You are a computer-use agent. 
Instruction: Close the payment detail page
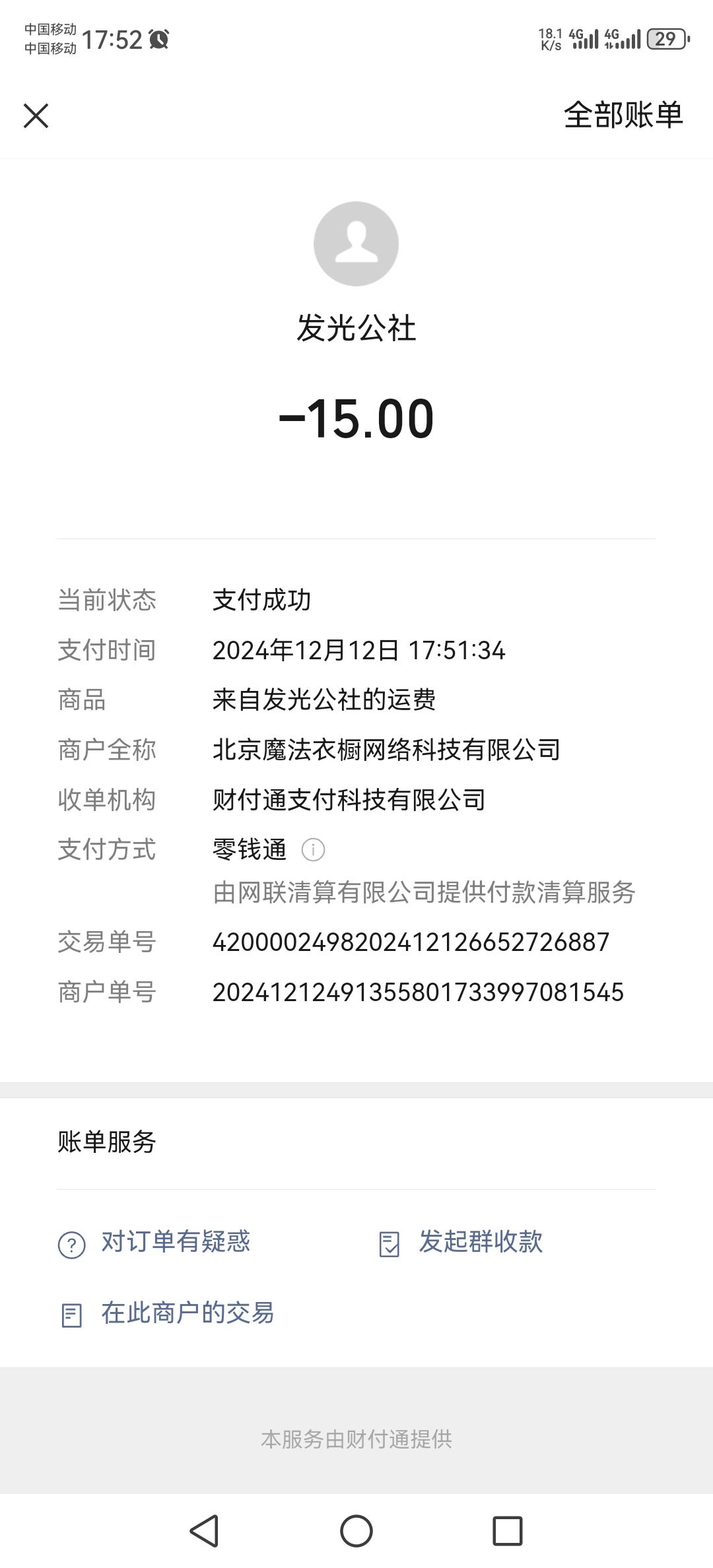36,116
